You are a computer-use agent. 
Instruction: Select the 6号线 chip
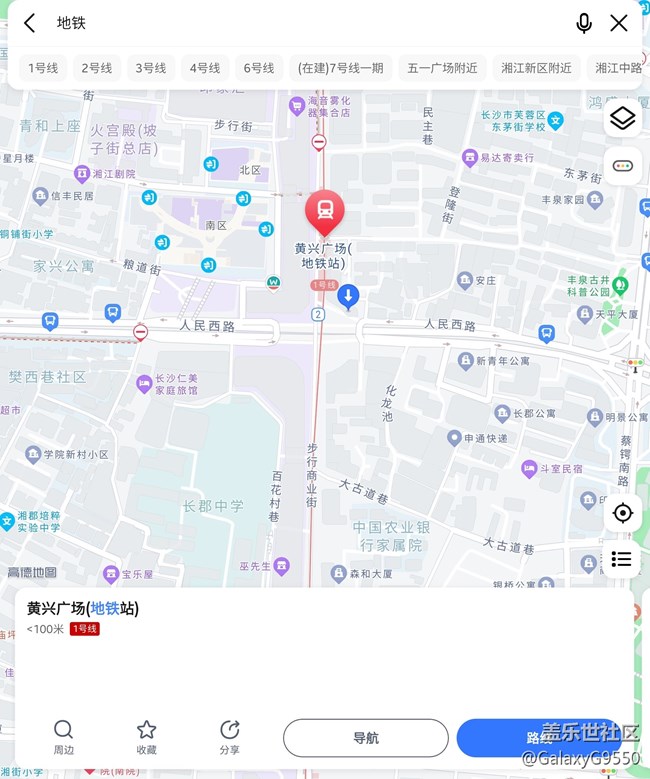259,68
